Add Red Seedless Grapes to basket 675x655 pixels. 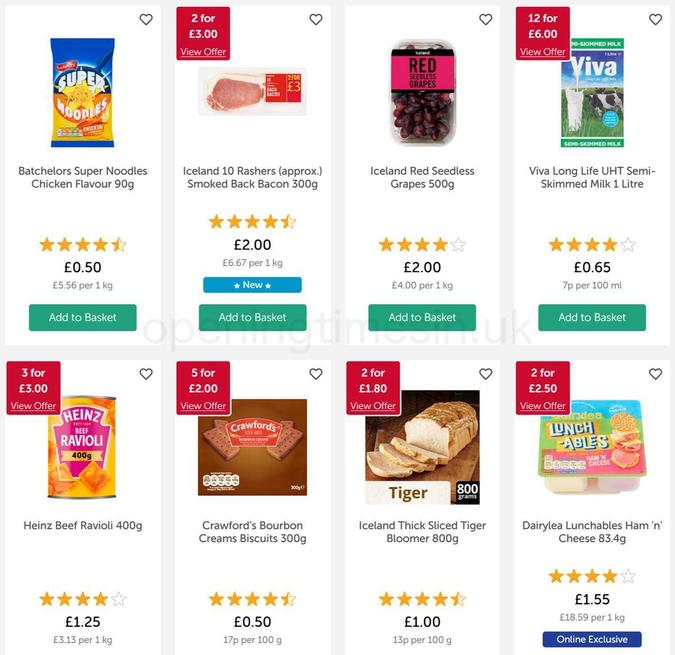click(x=422, y=317)
